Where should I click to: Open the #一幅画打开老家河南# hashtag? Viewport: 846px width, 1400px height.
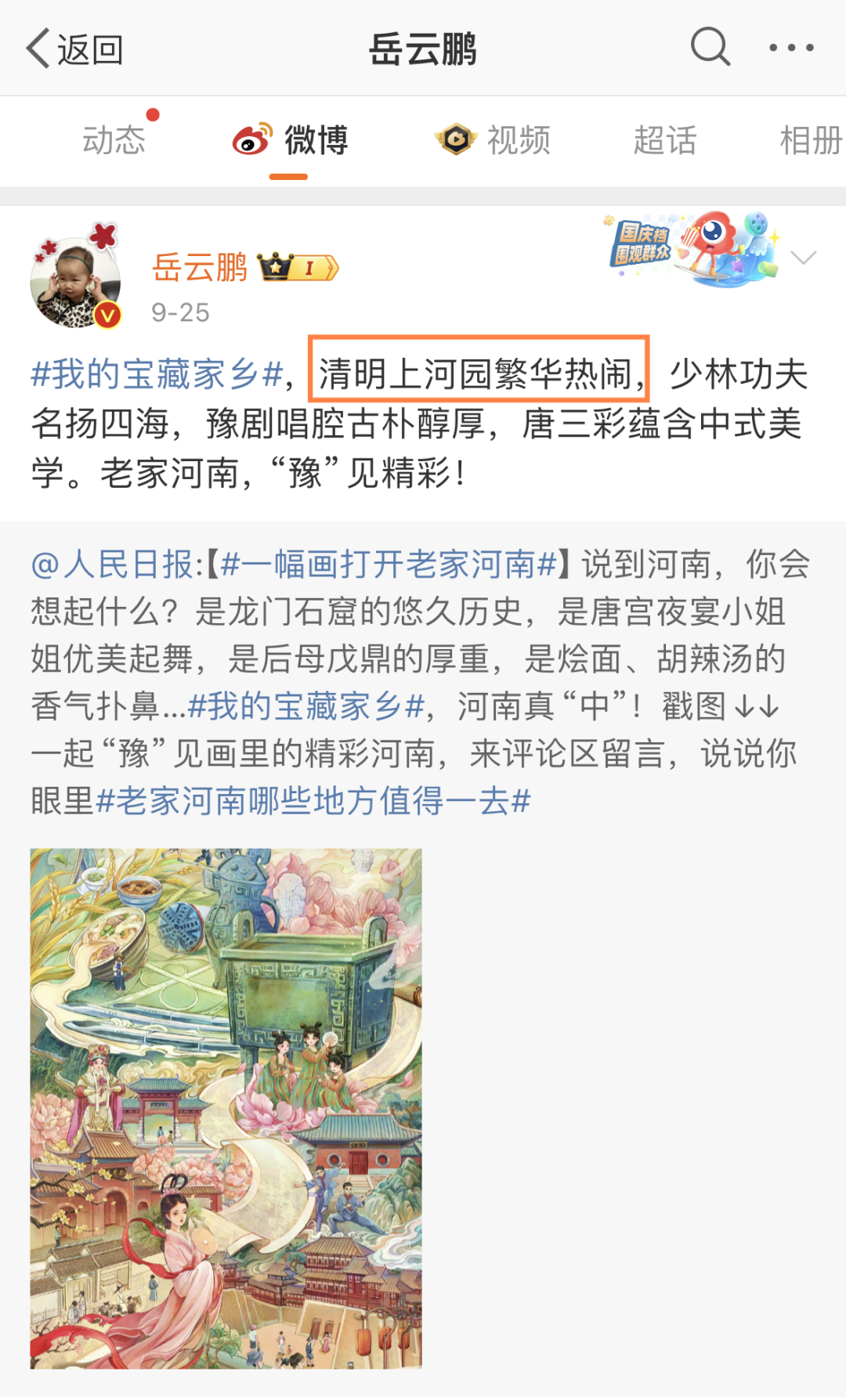[x=388, y=564]
